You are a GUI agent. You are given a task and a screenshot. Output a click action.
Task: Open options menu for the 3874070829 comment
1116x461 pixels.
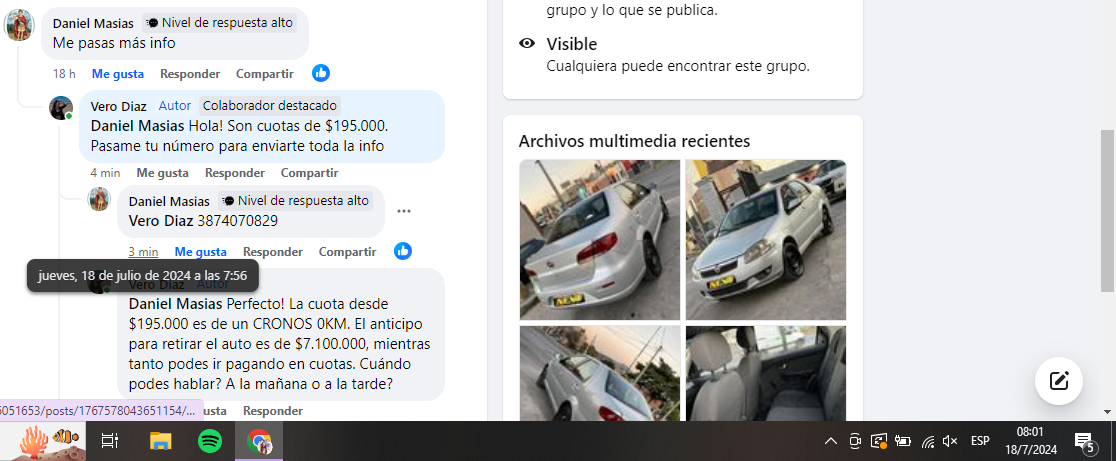pos(404,211)
